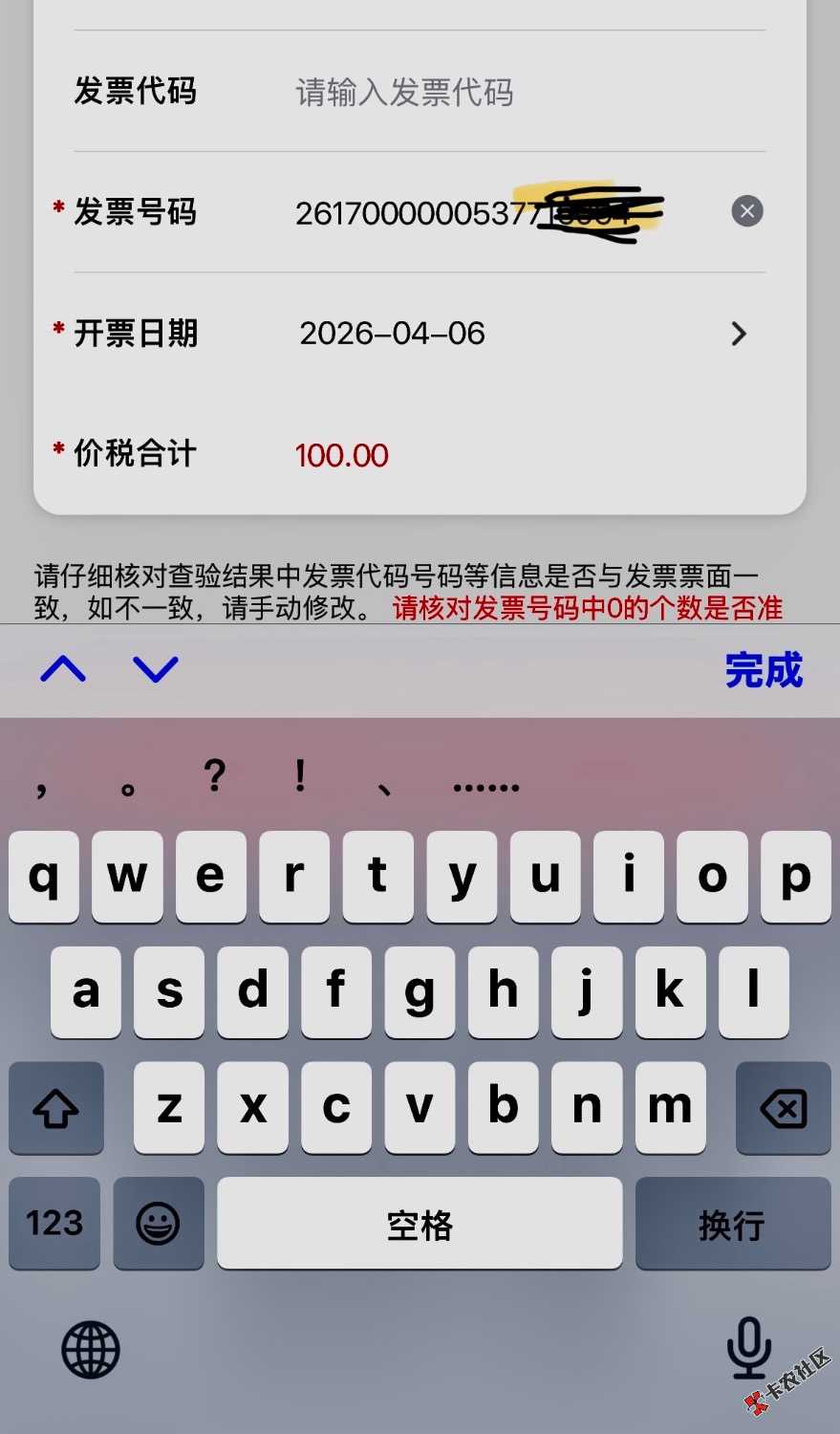
Task: Edit the 价税合计 amount field
Action: click(x=478, y=455)
